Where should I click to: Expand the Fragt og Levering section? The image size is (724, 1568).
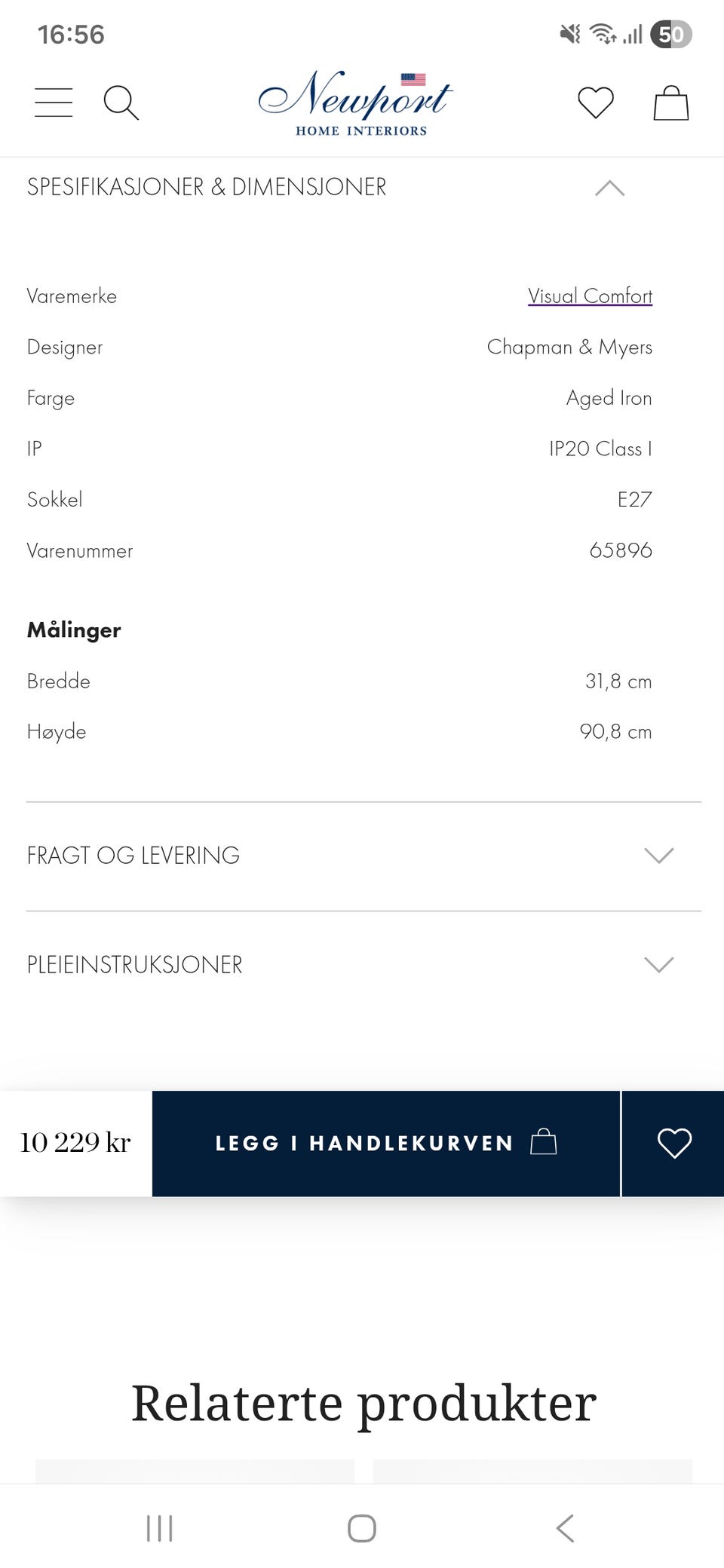point(658,856)
